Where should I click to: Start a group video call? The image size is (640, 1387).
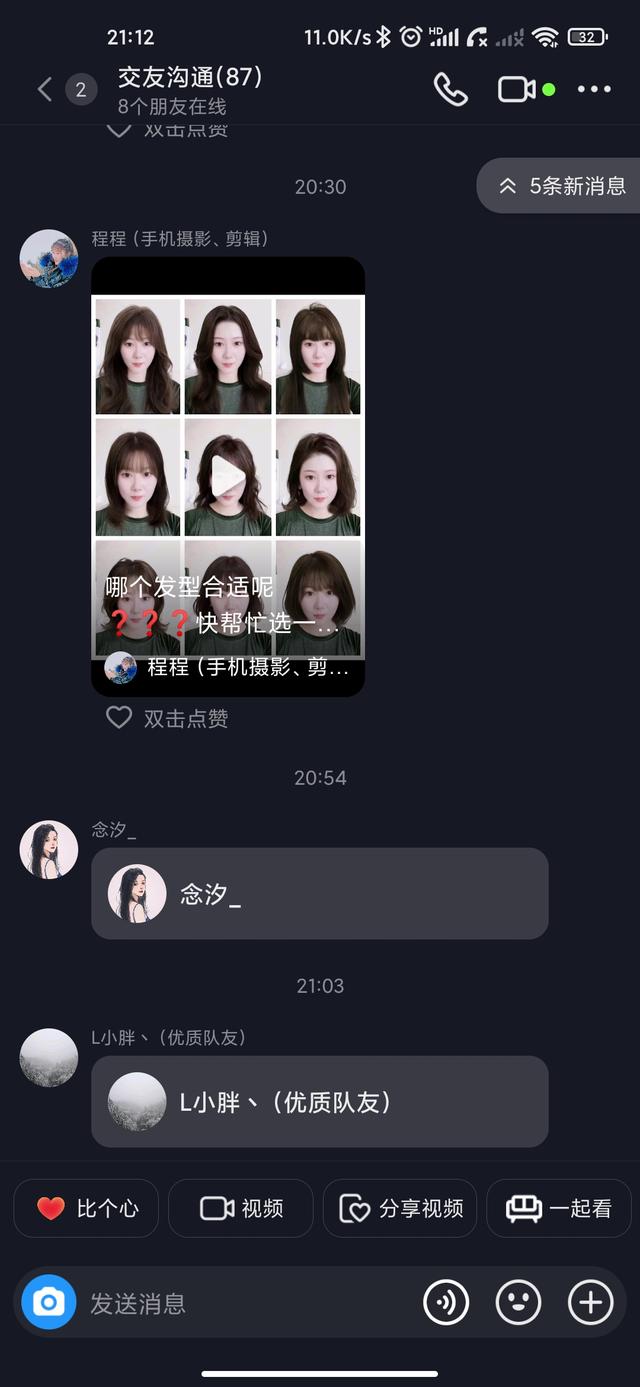click(x=517, y=90)
